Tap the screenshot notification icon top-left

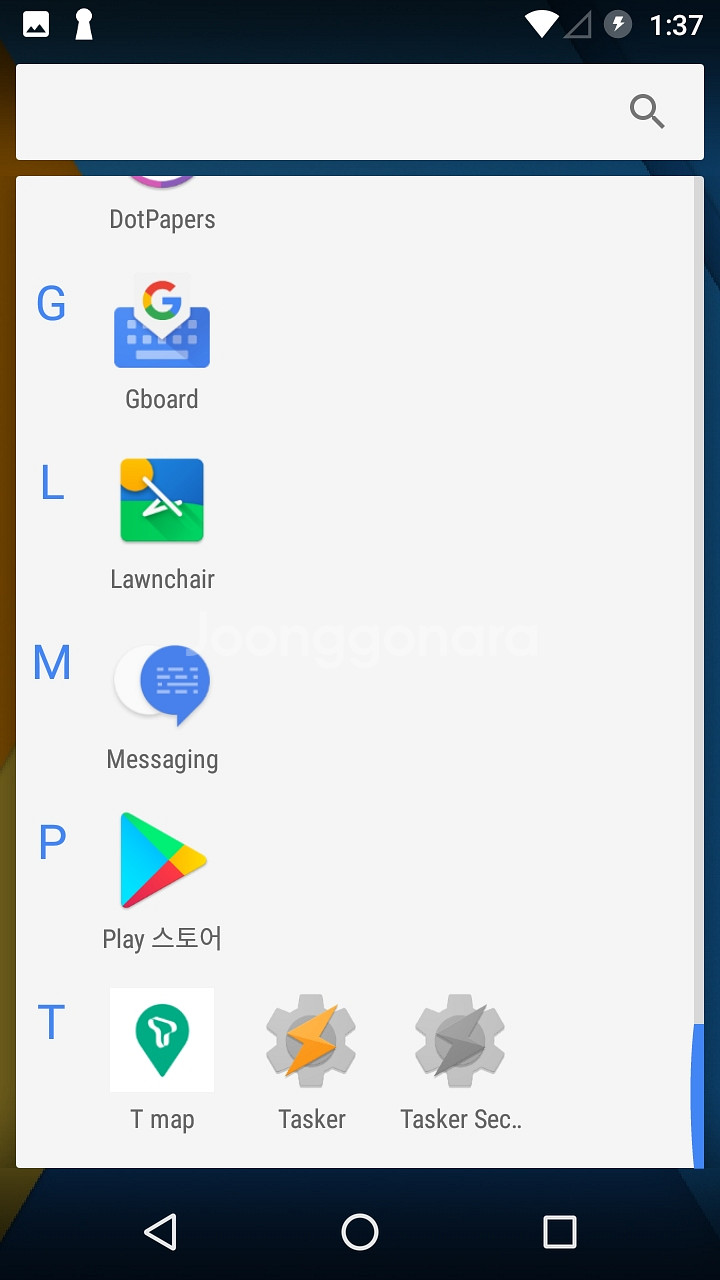pos(35,22)
